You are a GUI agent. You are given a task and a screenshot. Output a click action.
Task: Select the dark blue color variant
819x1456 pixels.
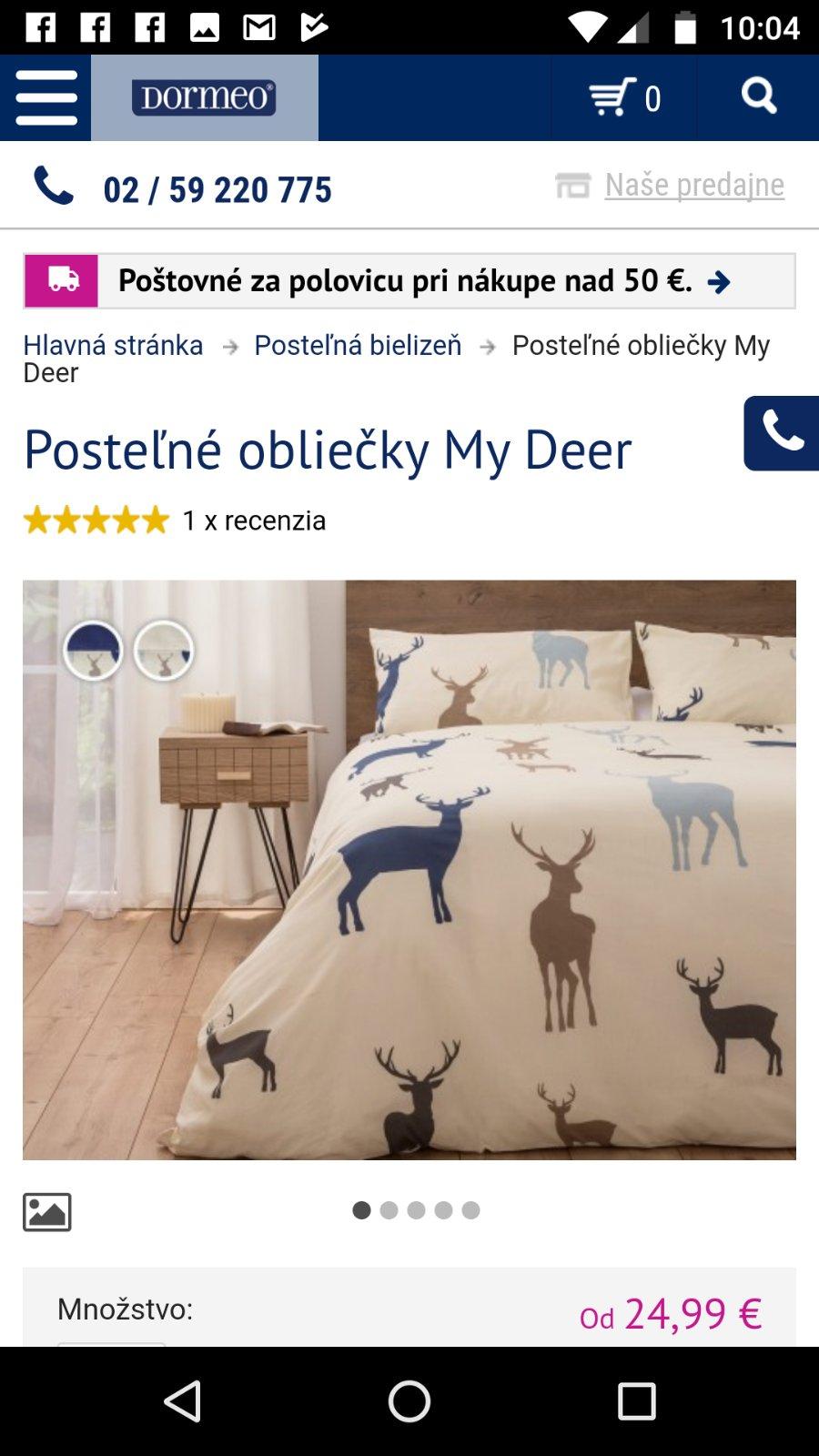(x=93, y=651)
